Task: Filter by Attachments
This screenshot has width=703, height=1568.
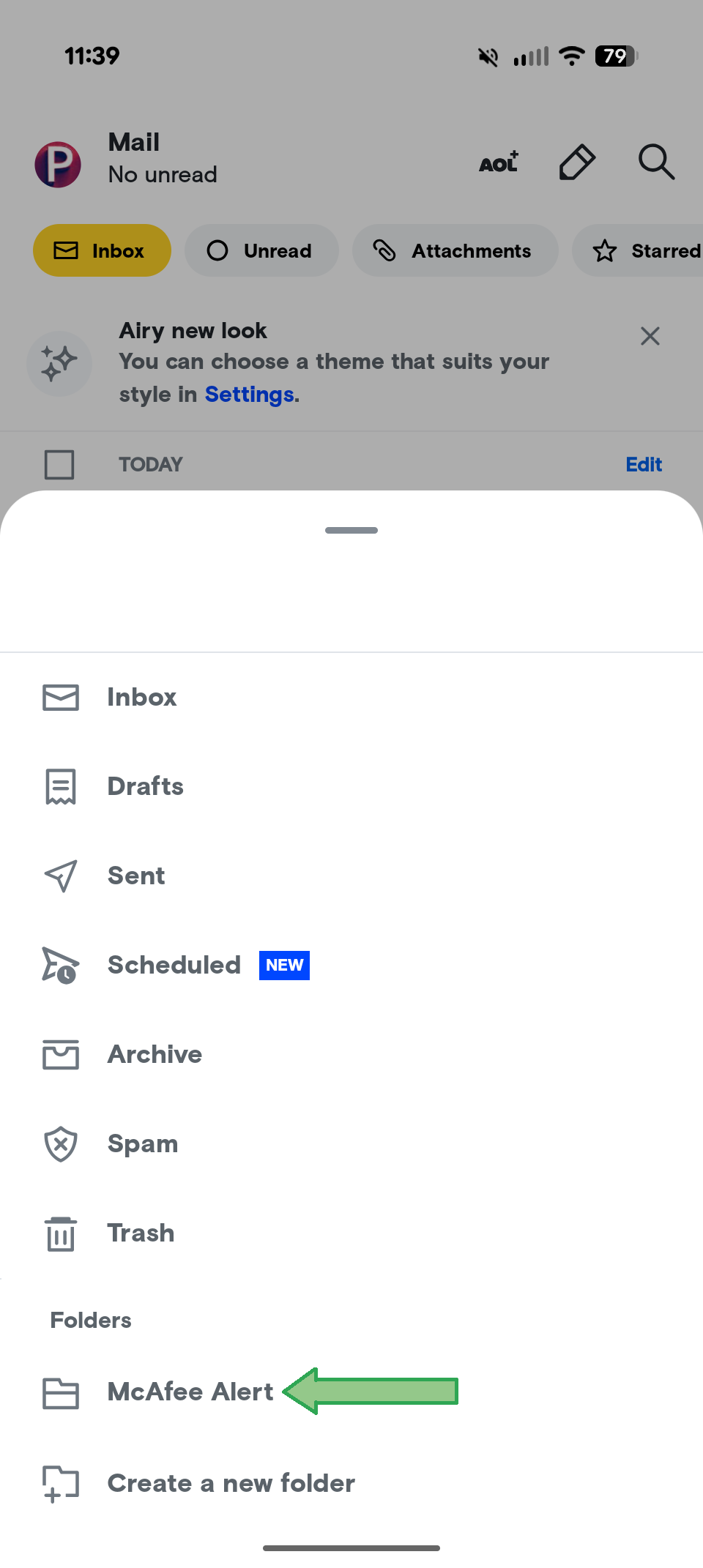Action: click(455, 250)
